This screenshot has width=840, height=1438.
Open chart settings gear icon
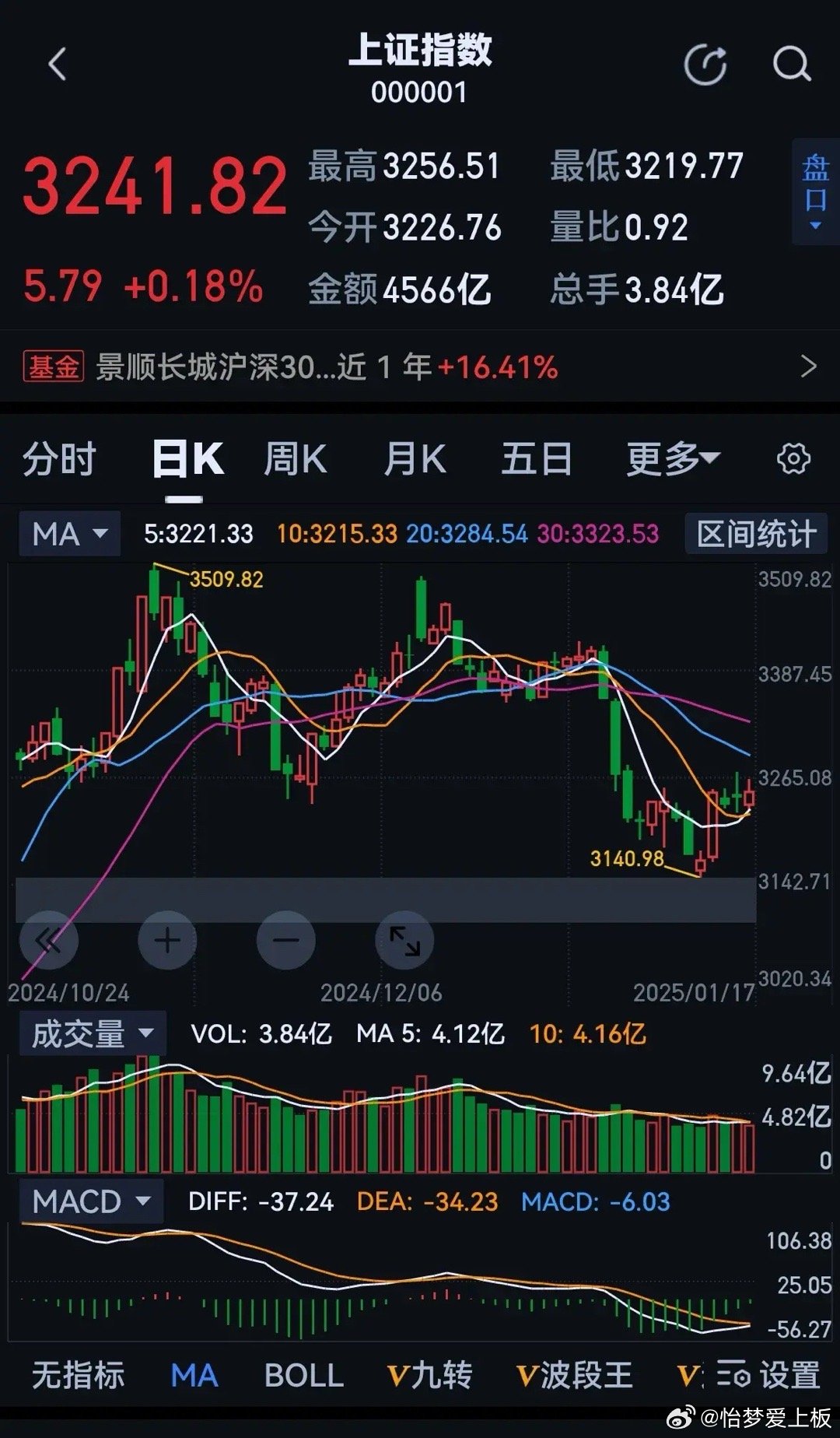(x=793, y=458)
